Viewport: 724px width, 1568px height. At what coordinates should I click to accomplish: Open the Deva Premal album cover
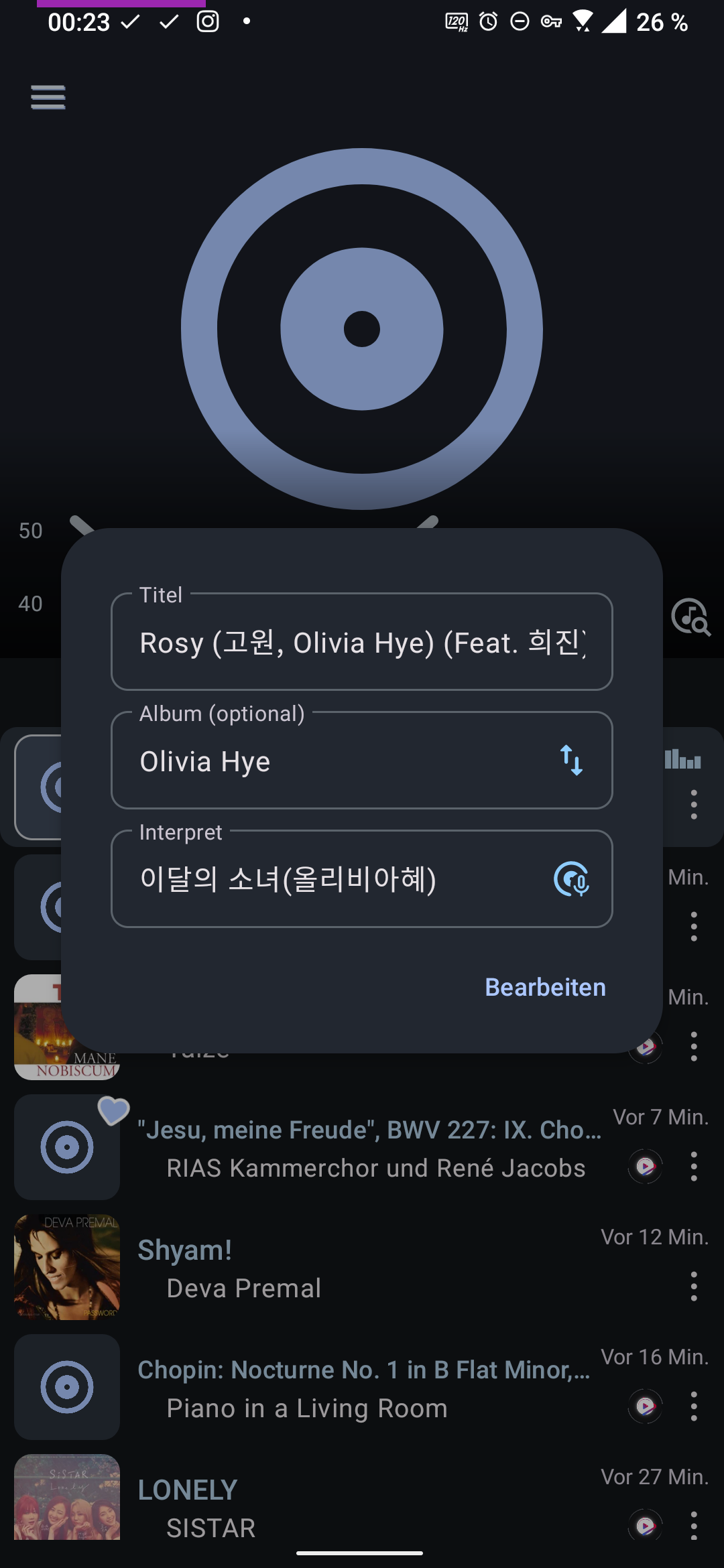click(66, 1267)
